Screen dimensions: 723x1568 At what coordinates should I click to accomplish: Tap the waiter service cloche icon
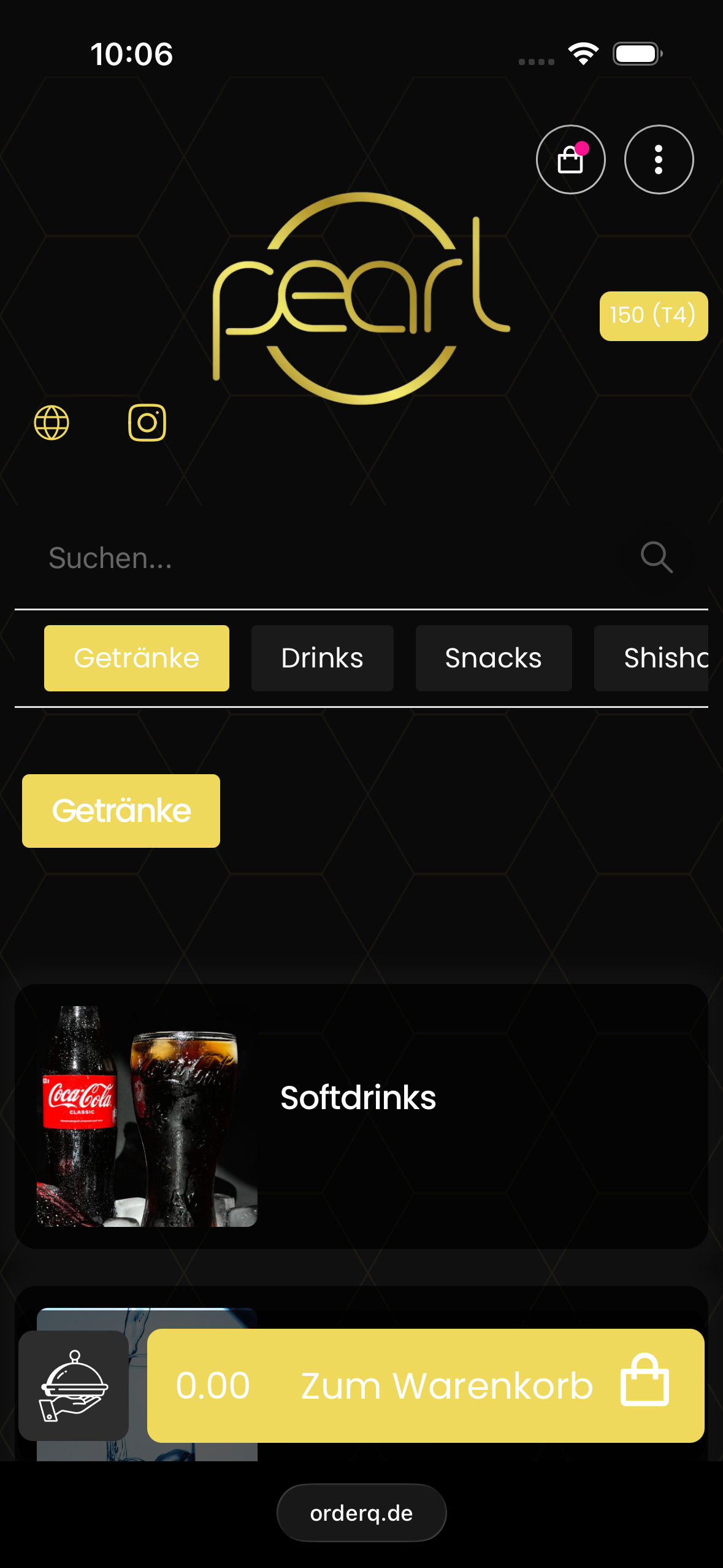[74, 1383]
